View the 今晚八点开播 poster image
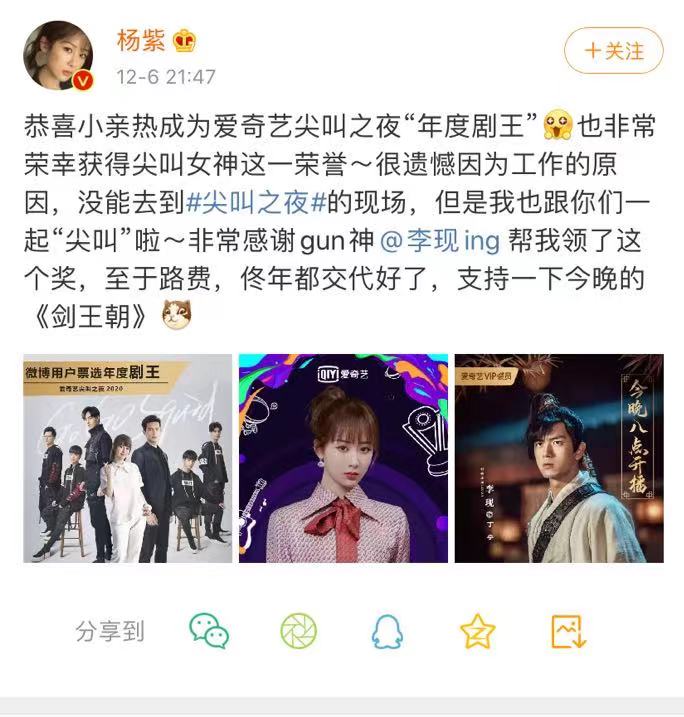 click(x=558, y=457)
